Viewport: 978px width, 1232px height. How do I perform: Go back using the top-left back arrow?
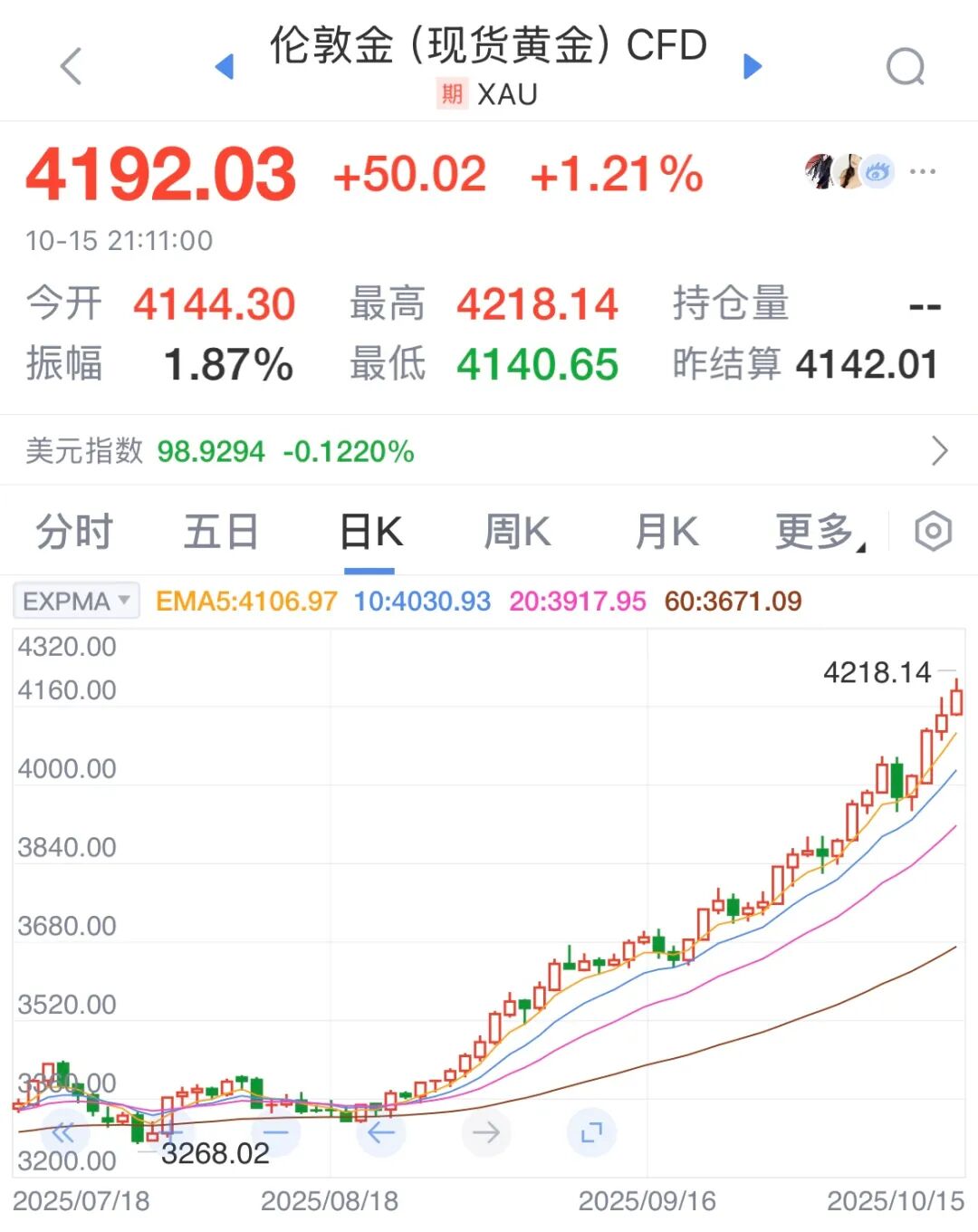(x=69, y=66)
